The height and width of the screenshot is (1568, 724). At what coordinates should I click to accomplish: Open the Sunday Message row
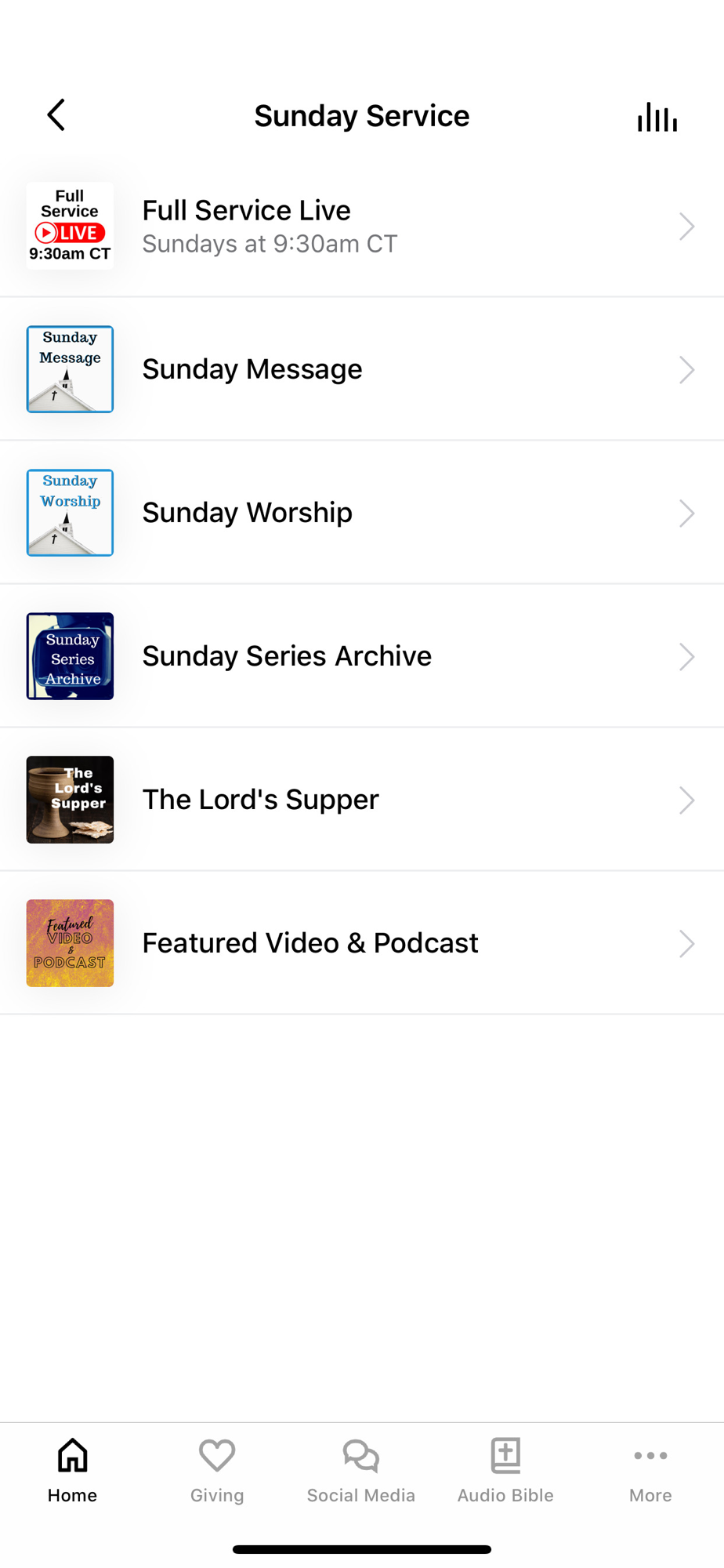[361, 369]
